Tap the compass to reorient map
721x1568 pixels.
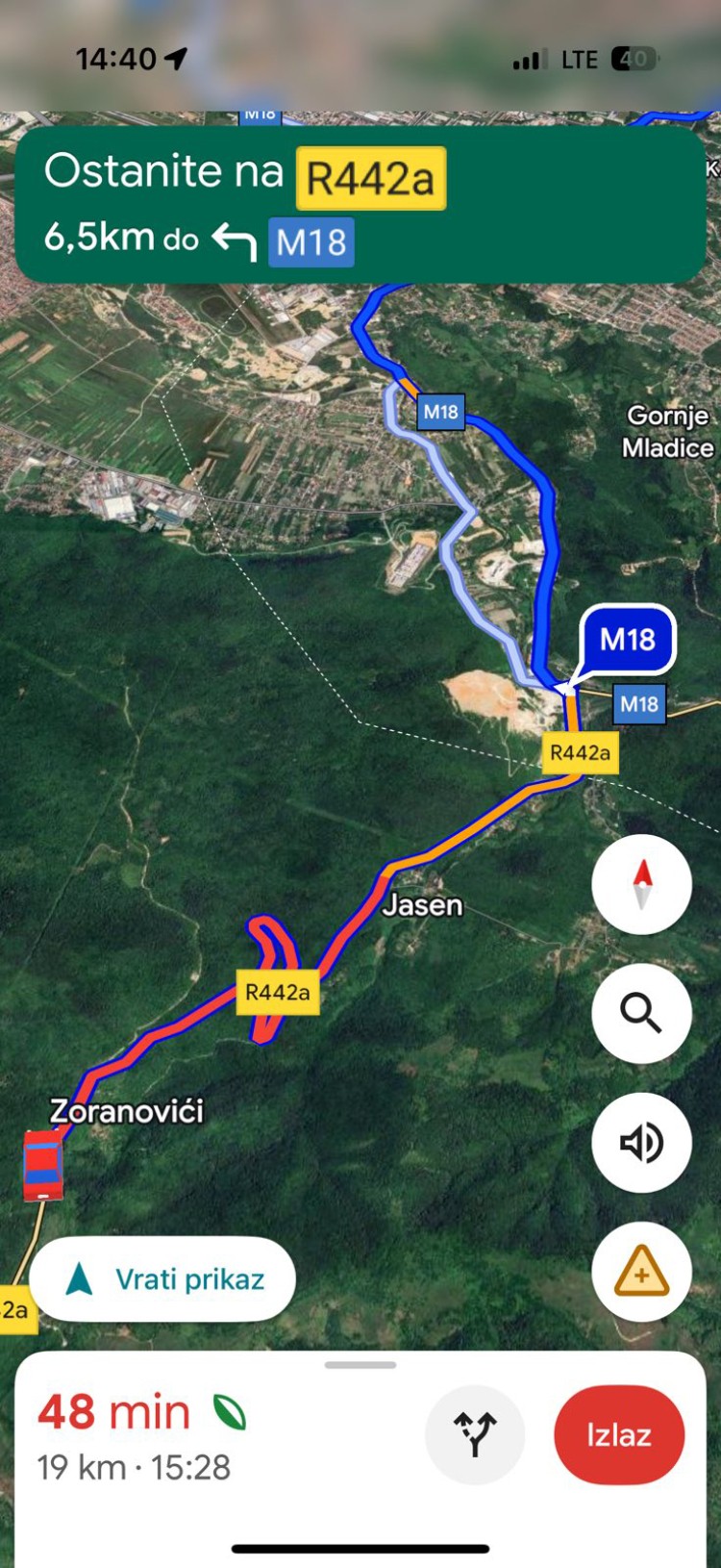(641, 884)
